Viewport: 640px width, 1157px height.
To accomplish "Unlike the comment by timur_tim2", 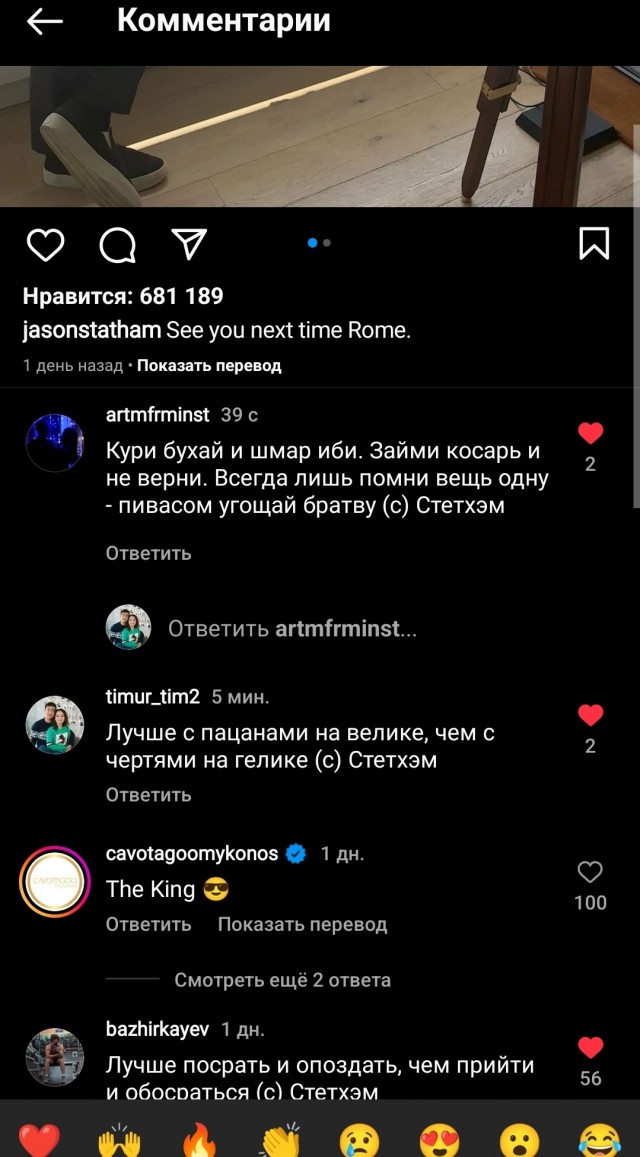I will coord(590,716).
